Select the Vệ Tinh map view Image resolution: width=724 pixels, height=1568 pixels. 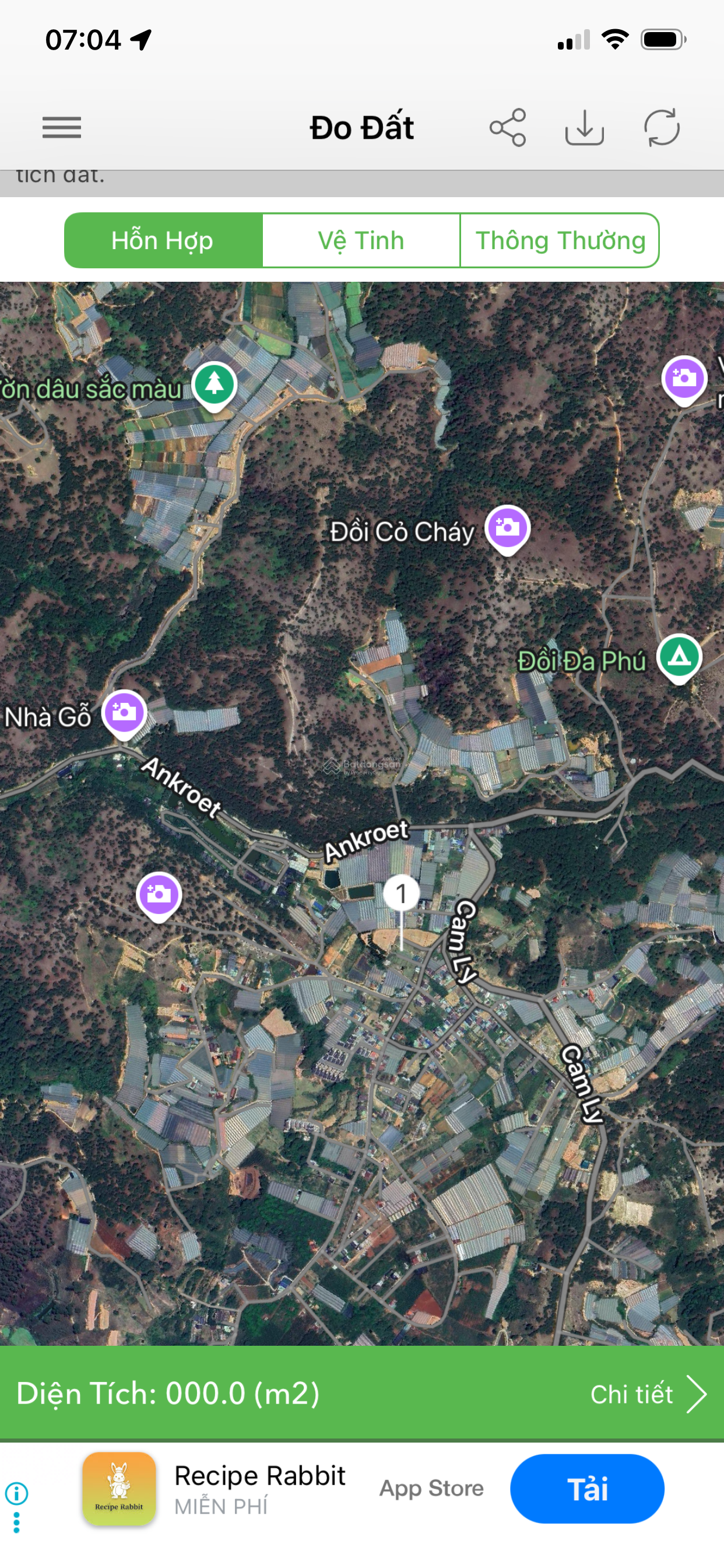pyautogui.click(x=361, y=240)
